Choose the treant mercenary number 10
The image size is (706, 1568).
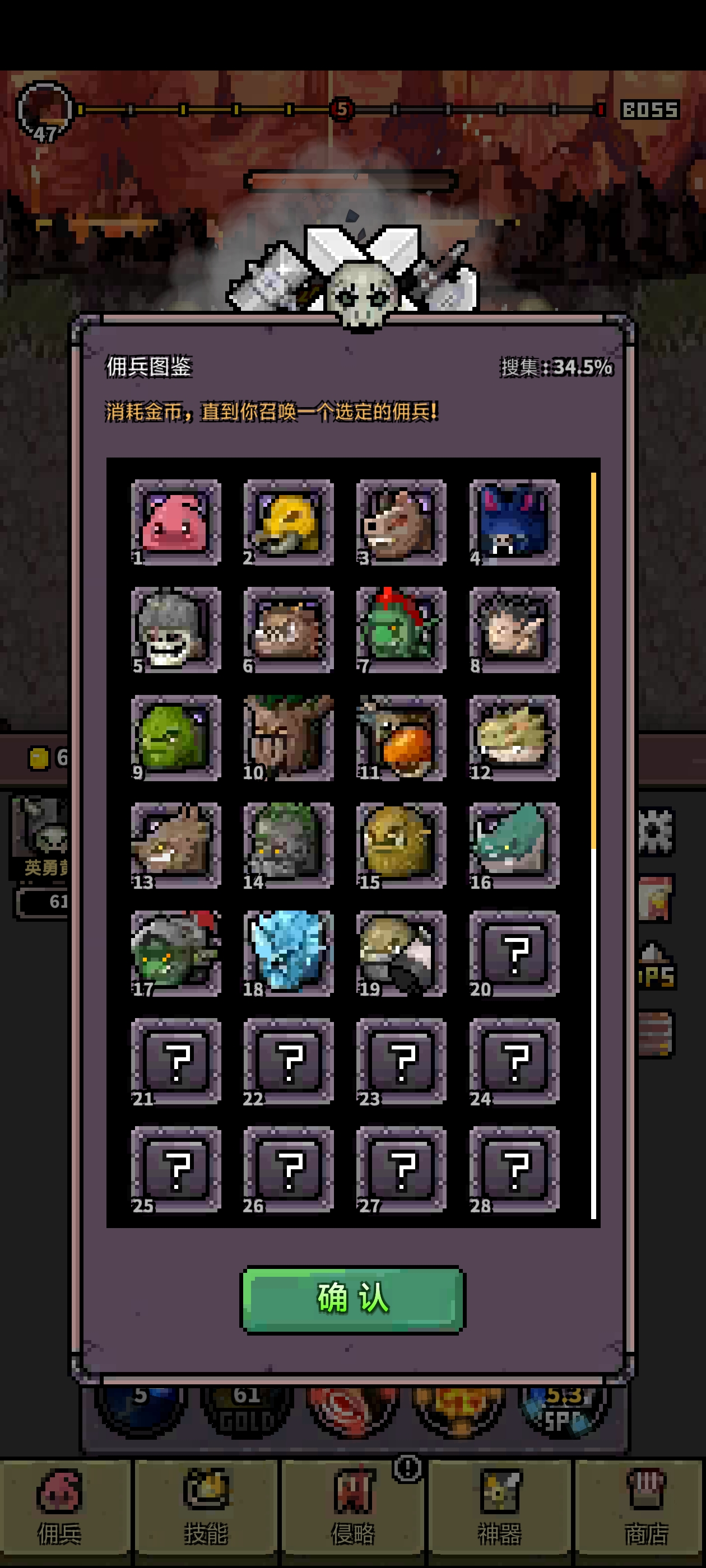288,738
